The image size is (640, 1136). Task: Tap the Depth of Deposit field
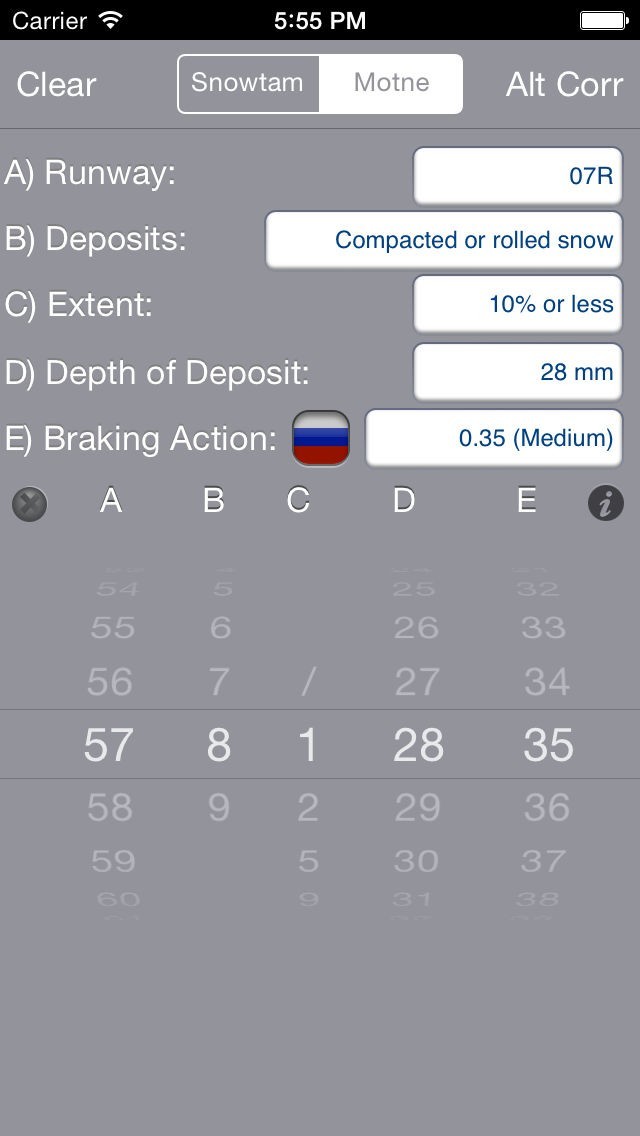click(518, 372)
